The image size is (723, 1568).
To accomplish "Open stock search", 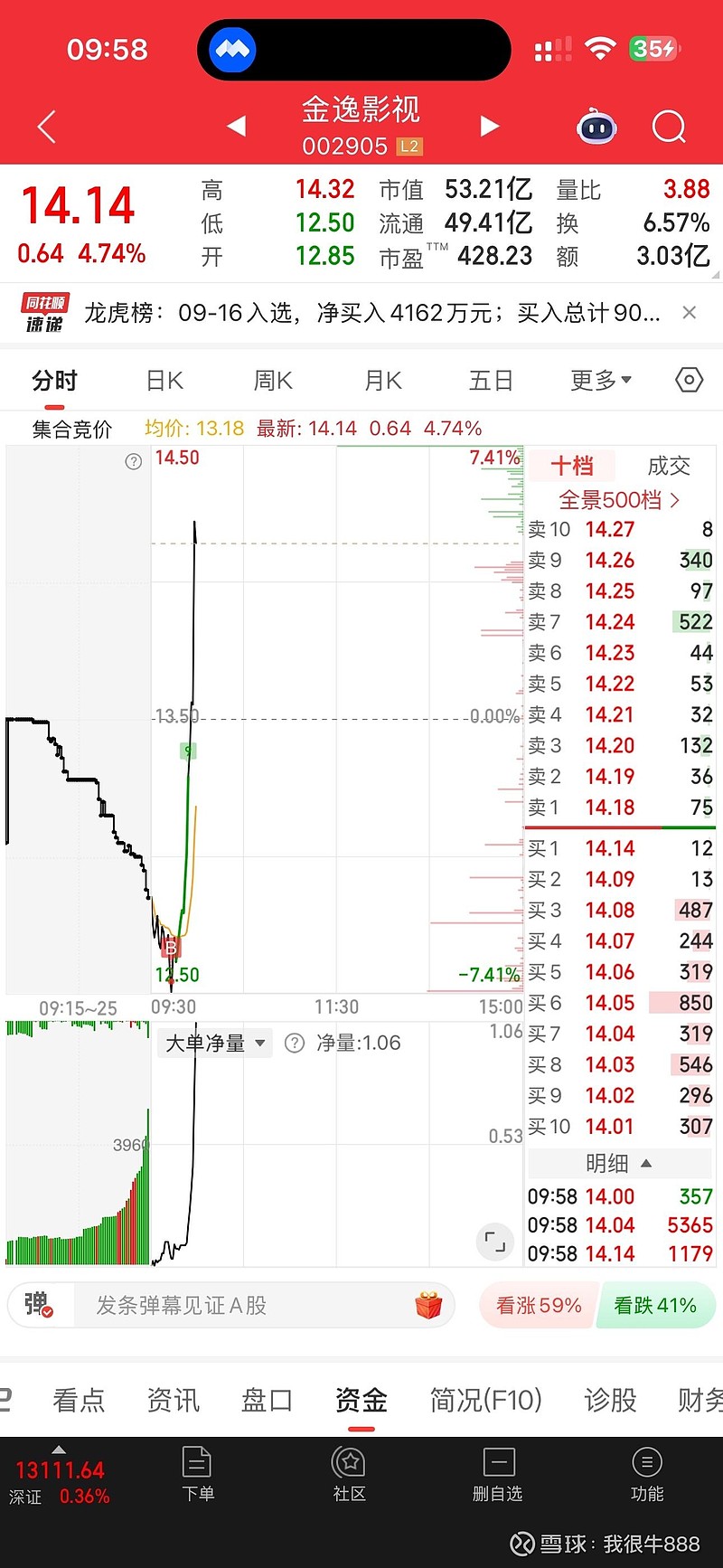I will point(669,128).
